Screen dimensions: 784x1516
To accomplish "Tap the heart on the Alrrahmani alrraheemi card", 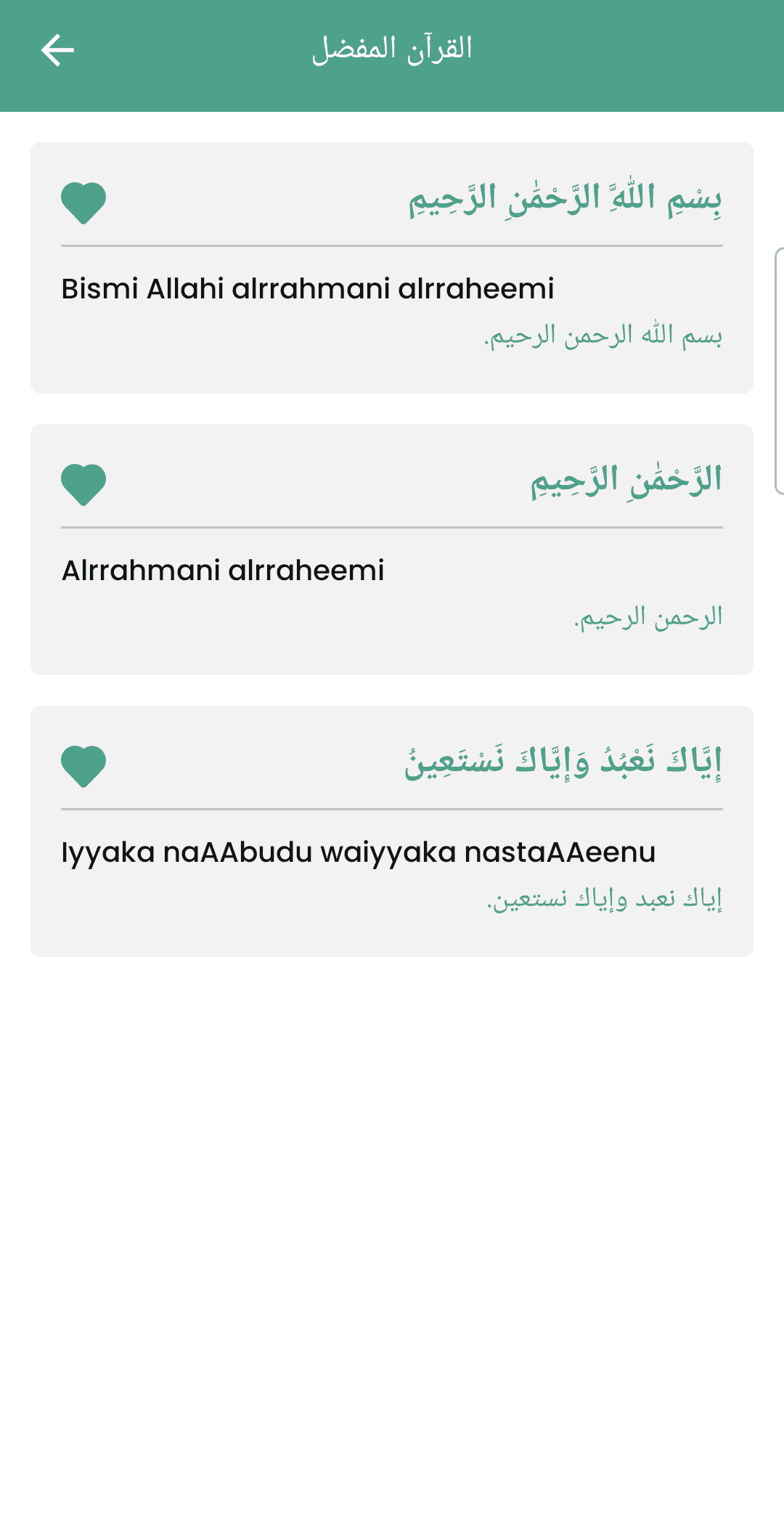I will click(83, 482).
